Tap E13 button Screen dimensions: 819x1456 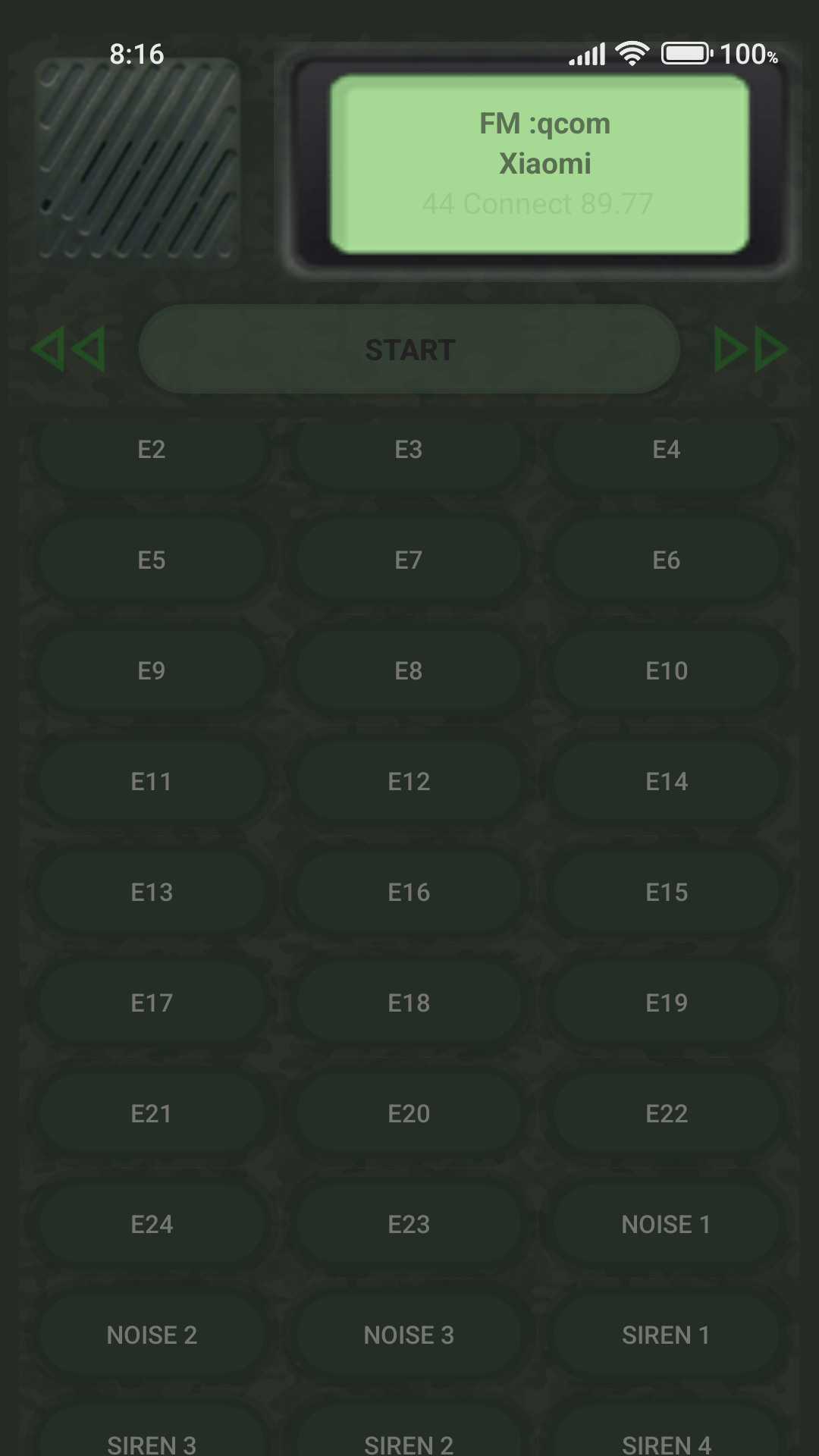[152, 893]
